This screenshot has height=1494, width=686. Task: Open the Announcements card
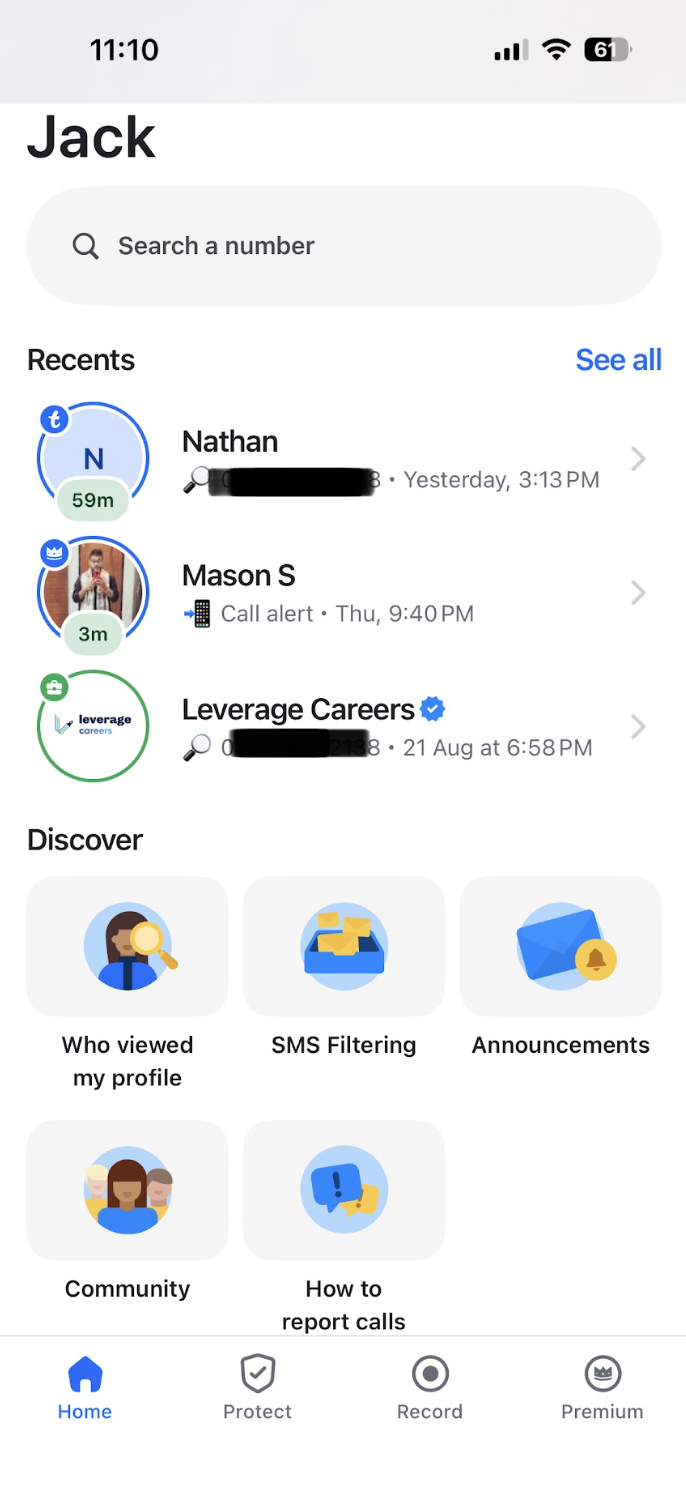coord(560,947)
